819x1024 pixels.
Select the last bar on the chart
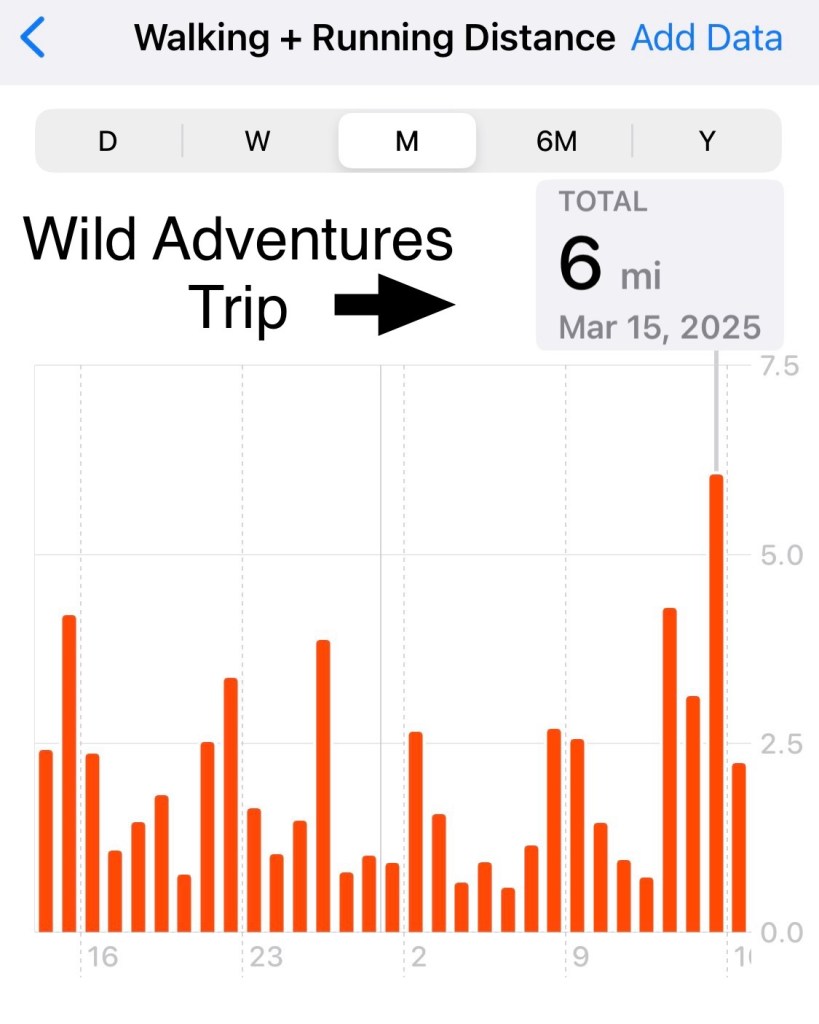click(x=739, y=850)
